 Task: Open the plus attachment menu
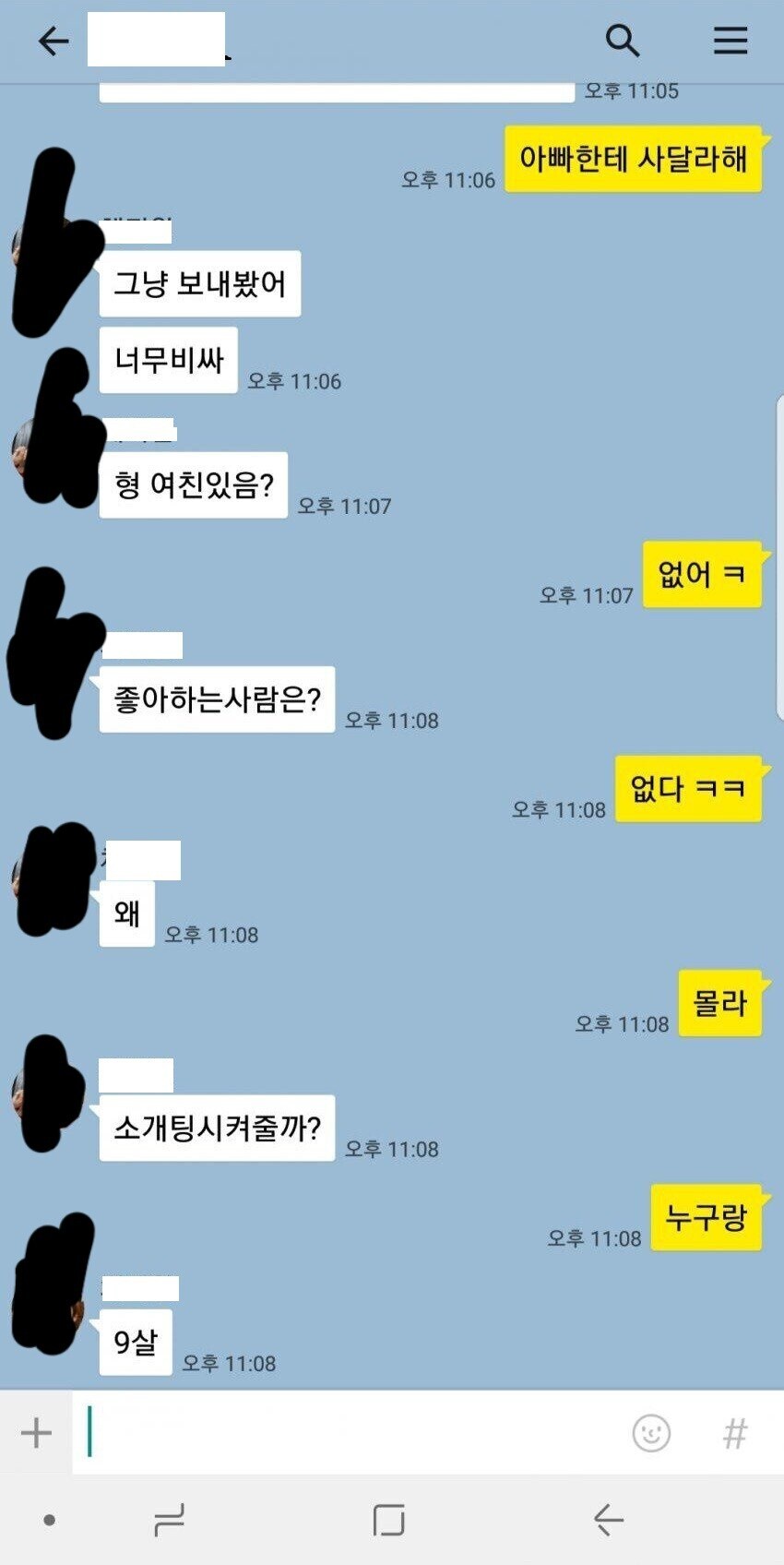pos(36,1433)
